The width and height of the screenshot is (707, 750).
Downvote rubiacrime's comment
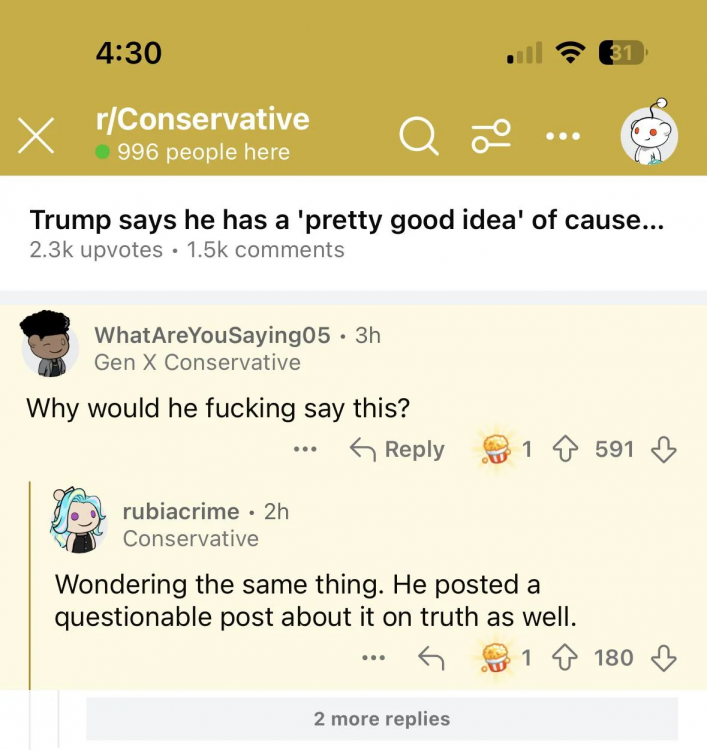click(x=663, y=658)
